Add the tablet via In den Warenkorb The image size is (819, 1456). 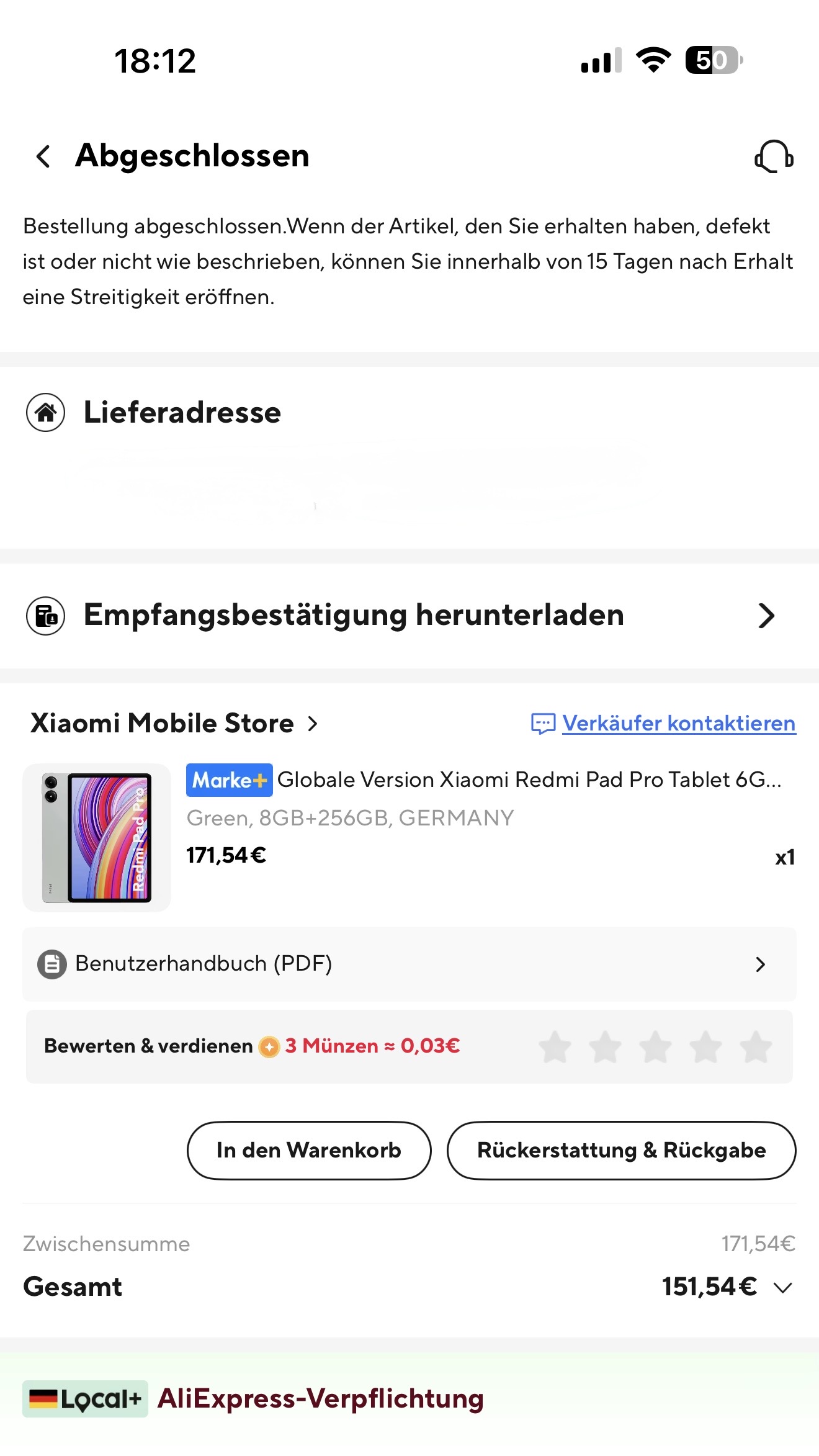pos(308,1150)
